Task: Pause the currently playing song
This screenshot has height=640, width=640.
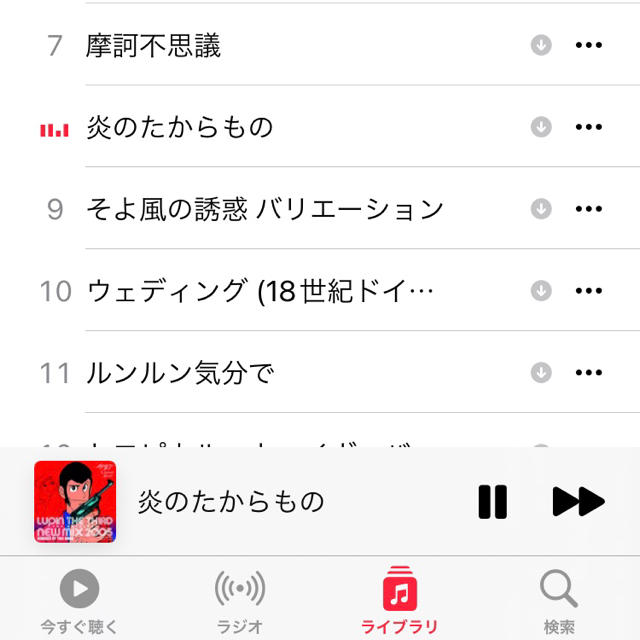Action: [492, 501]
